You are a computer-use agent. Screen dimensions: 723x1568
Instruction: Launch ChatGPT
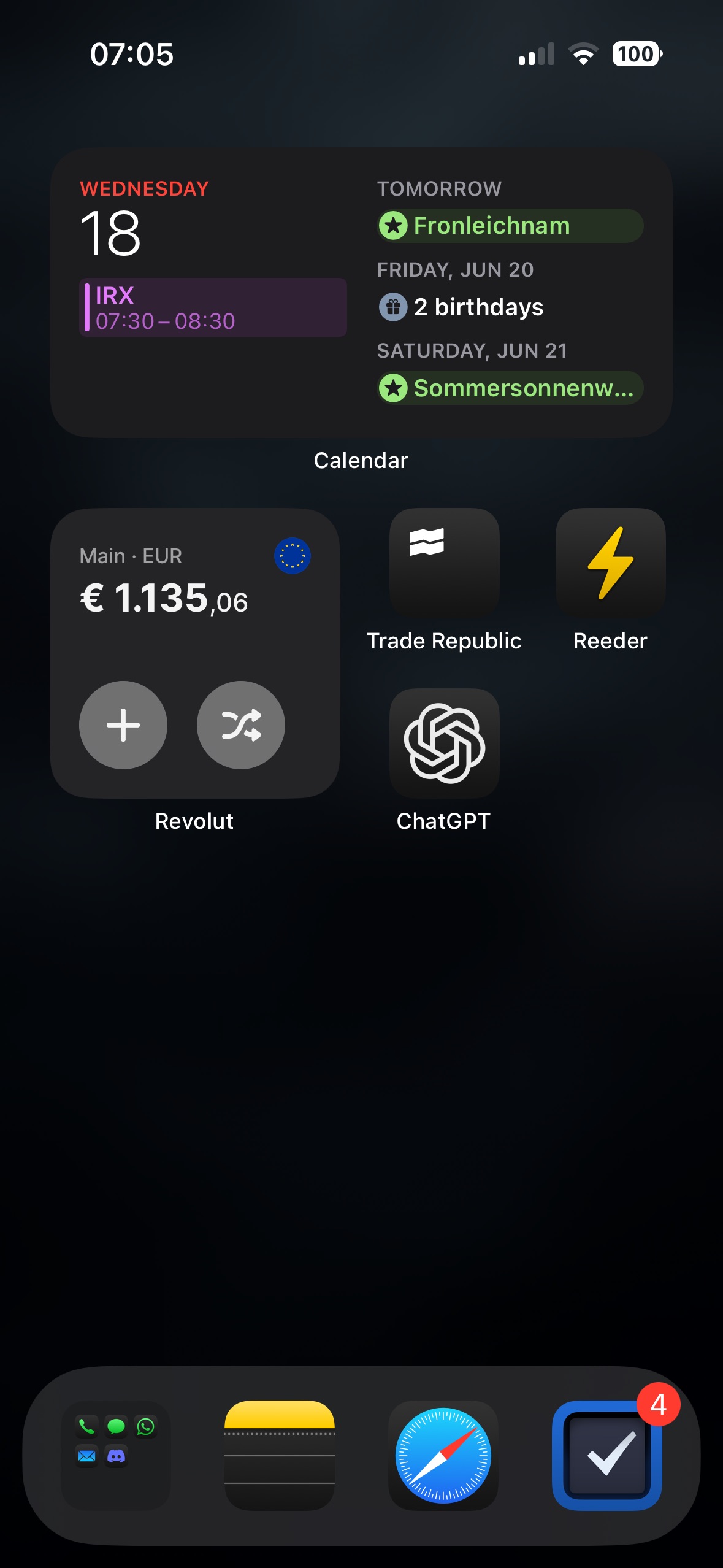tap(445, 743)
